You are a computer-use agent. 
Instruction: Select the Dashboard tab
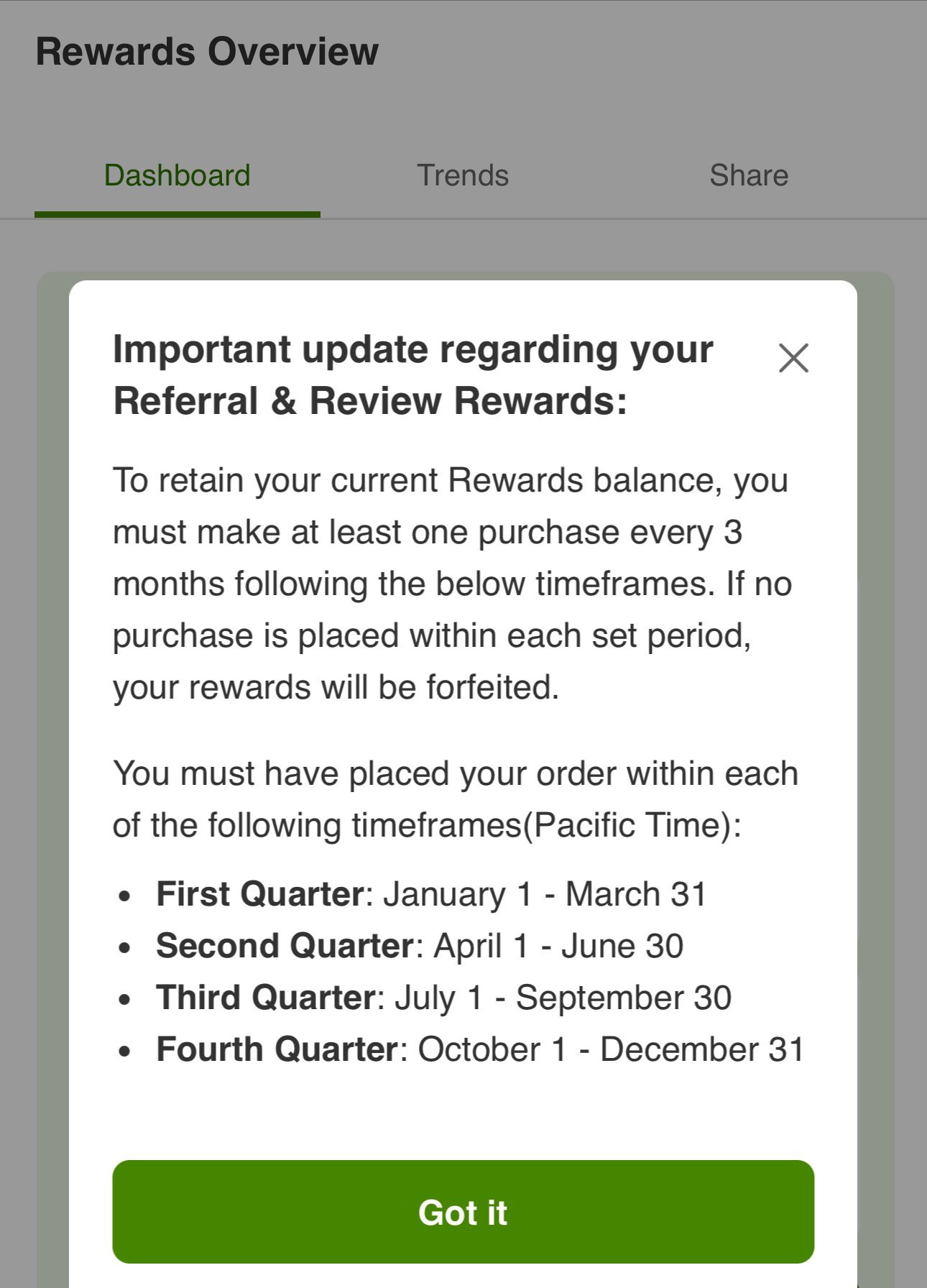click(177, 176)
